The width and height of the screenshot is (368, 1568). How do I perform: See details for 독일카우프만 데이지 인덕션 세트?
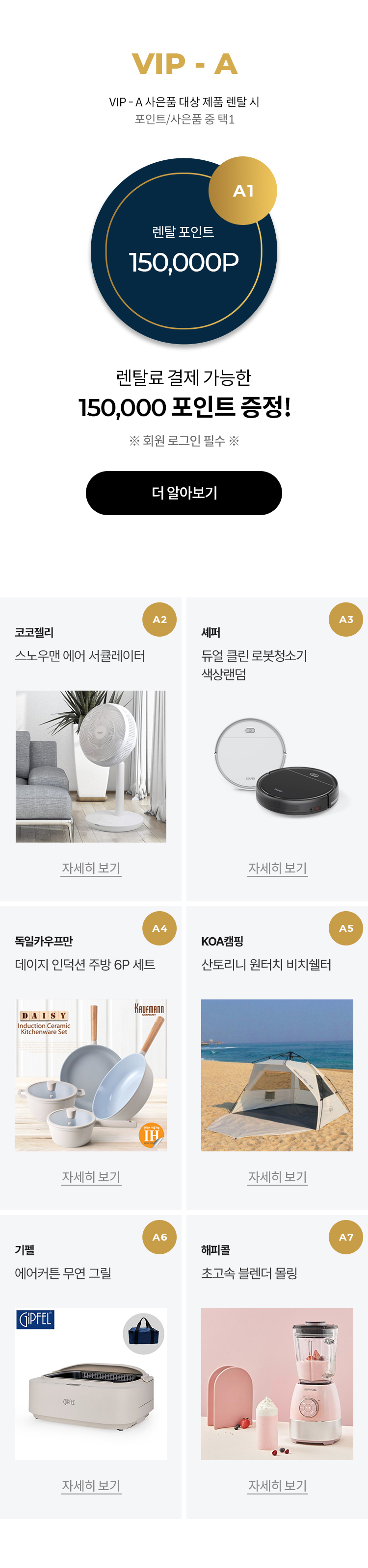point(91,1176)
